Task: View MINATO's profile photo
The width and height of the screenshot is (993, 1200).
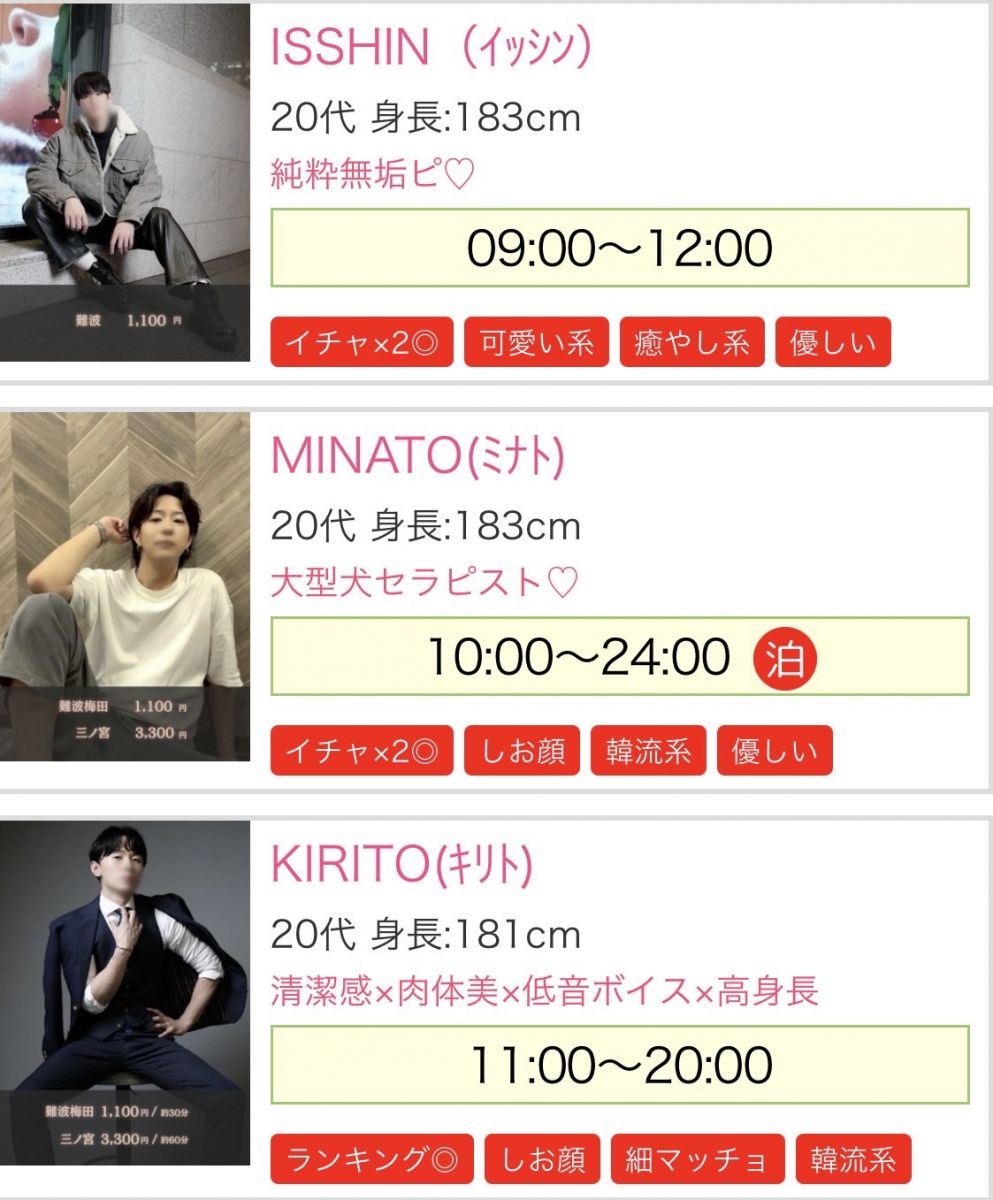Action: pos(124,586)
